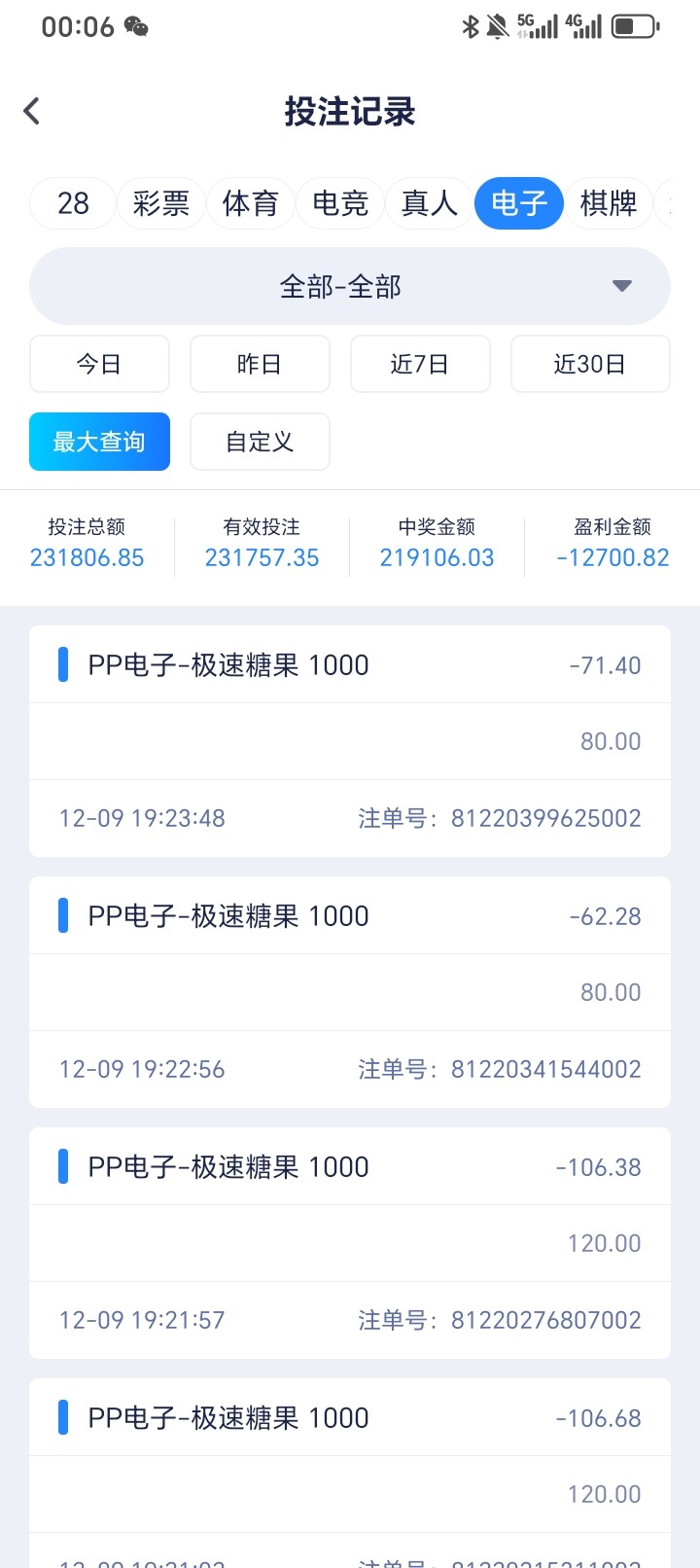Expand the 全部-全部 dropdown
This screenshot has height=1568, width=700.
click(350, 286)
